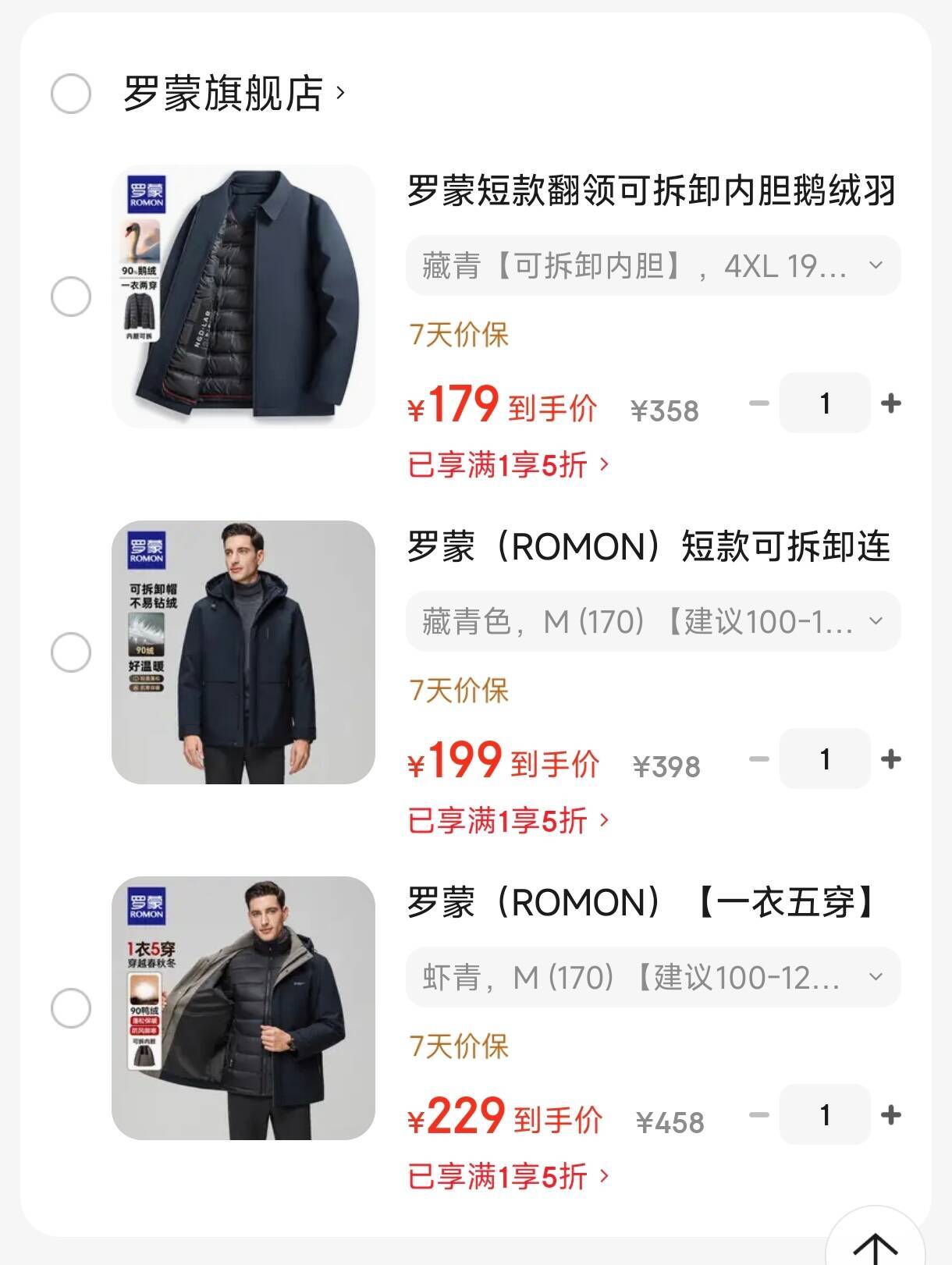This screenshot has height=1265, width=952.
Task: Open the 【一衣五穿】 jacket product image
Action: click(x=243, y=1008)
